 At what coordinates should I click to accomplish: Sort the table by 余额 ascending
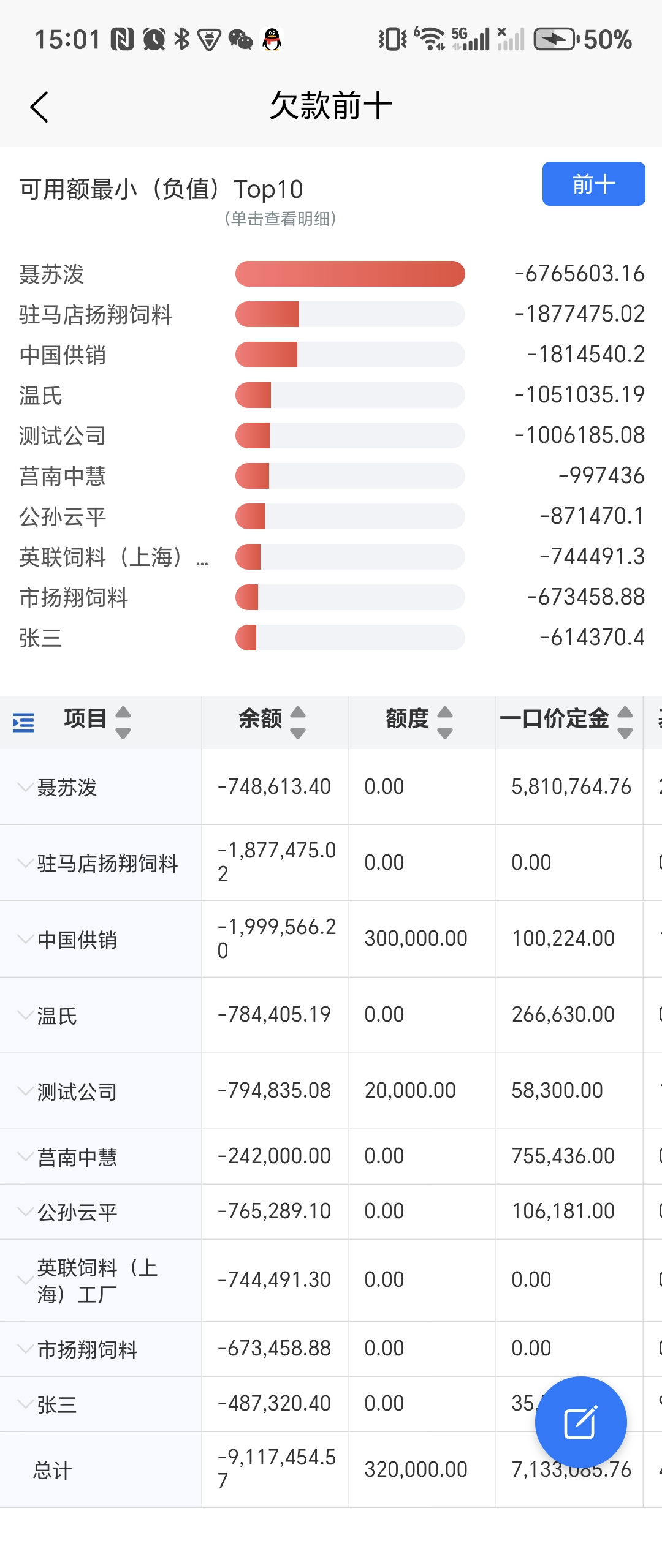[x=299, y=710]
